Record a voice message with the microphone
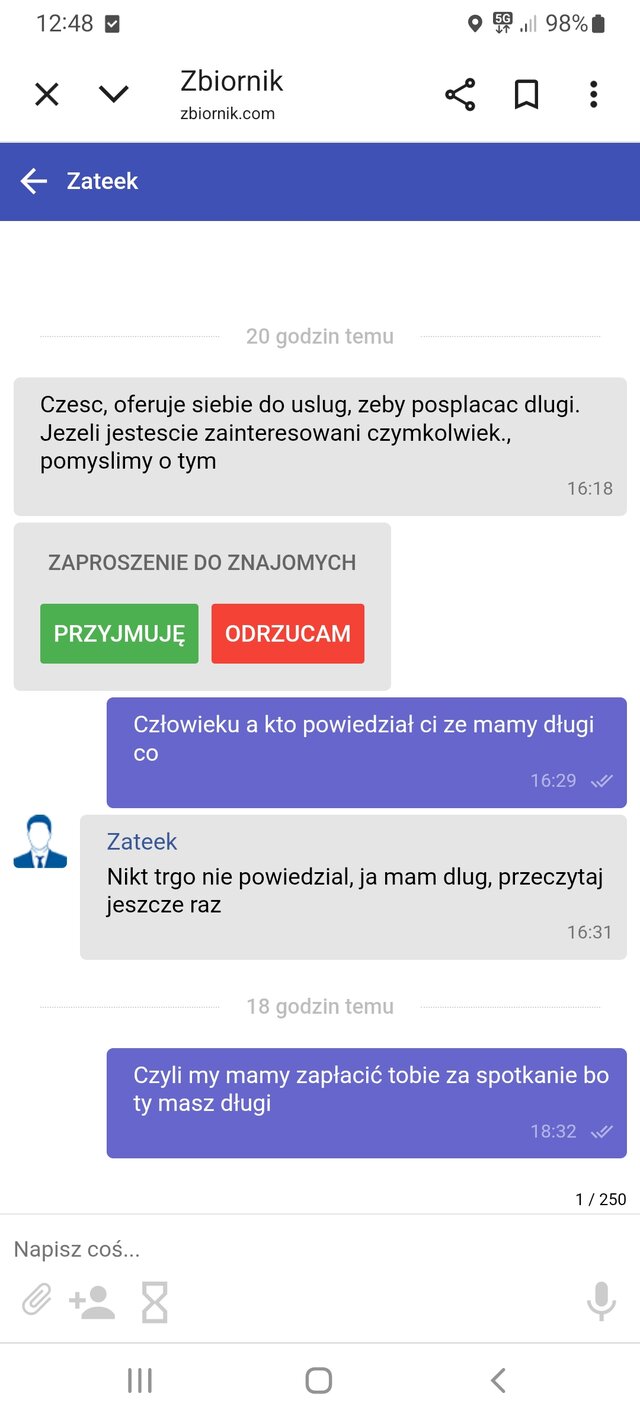This screenshot has height=1422, width=640. [600, 1301]
